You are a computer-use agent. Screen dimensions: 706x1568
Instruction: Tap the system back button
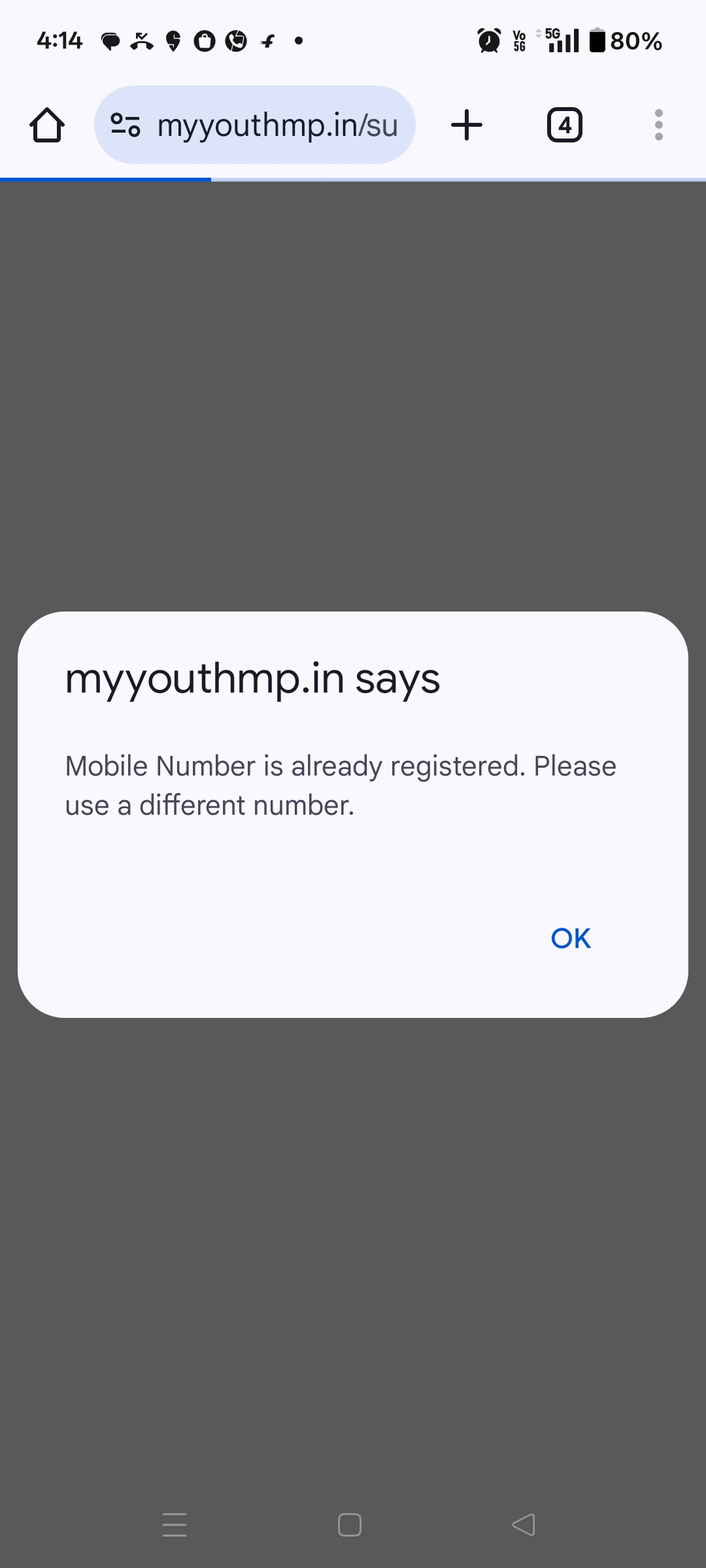tap(524, 1525)
